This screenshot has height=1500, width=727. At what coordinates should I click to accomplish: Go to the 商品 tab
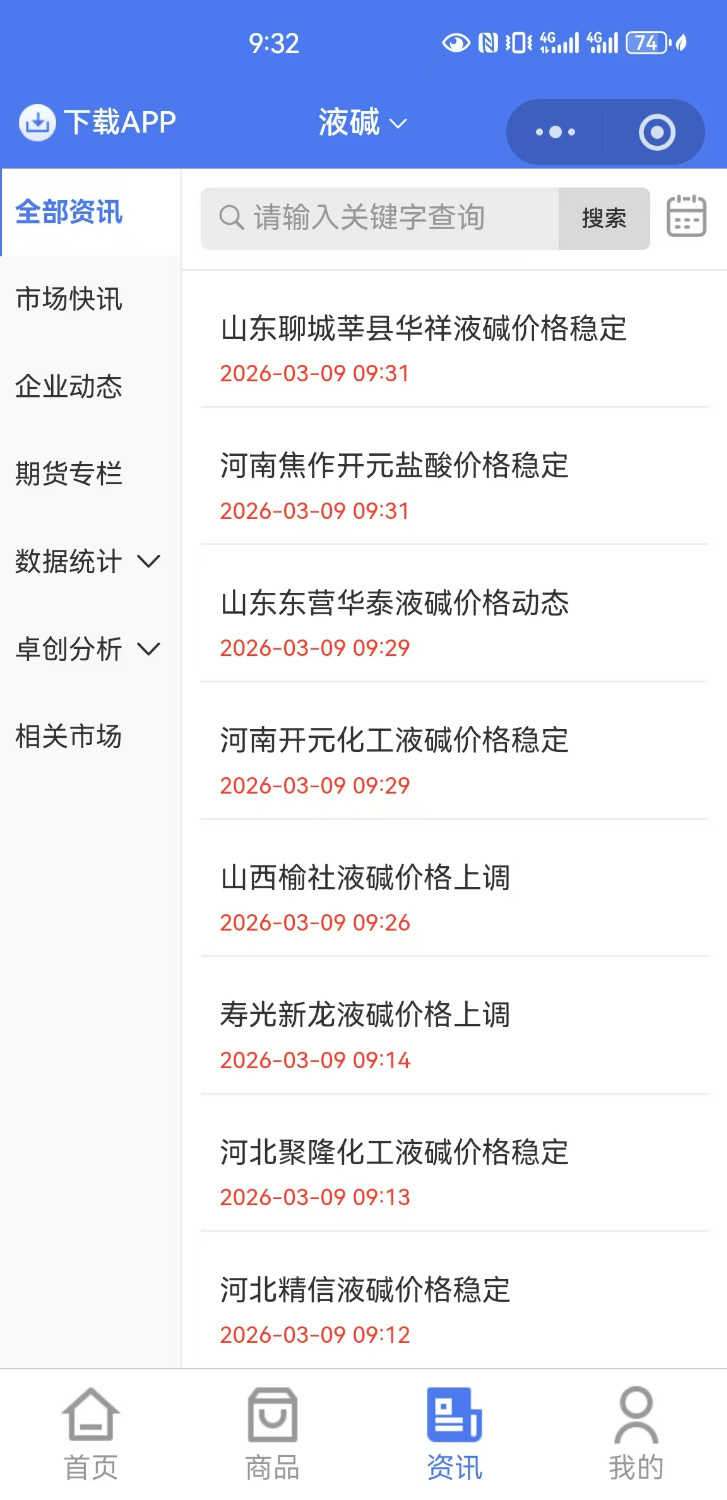pos(272,1434)
